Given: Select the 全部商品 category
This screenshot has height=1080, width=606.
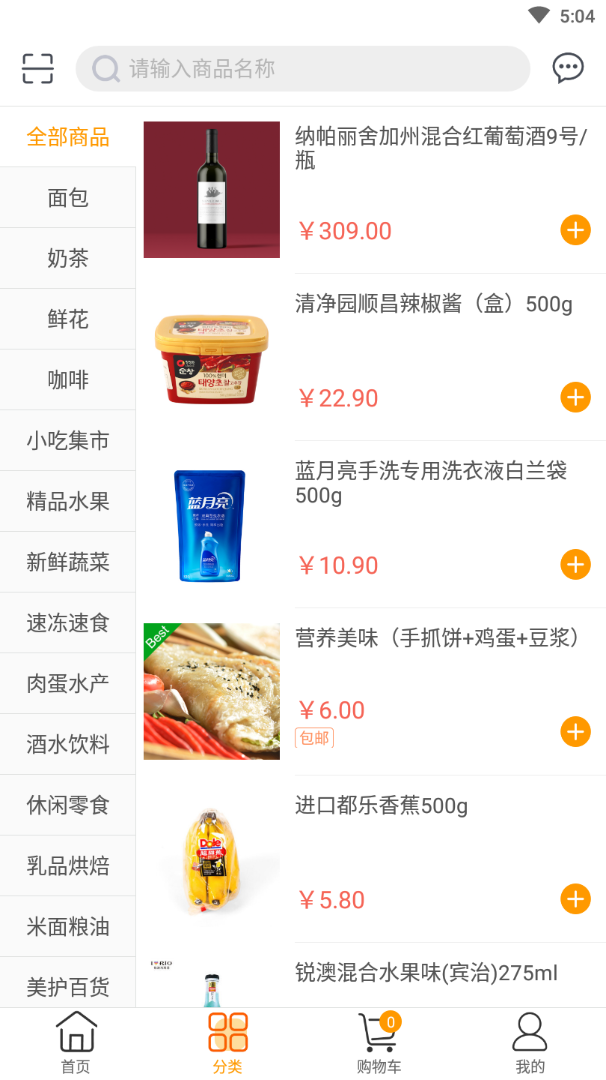Looking at the screenshot, I should coord(68,137).
